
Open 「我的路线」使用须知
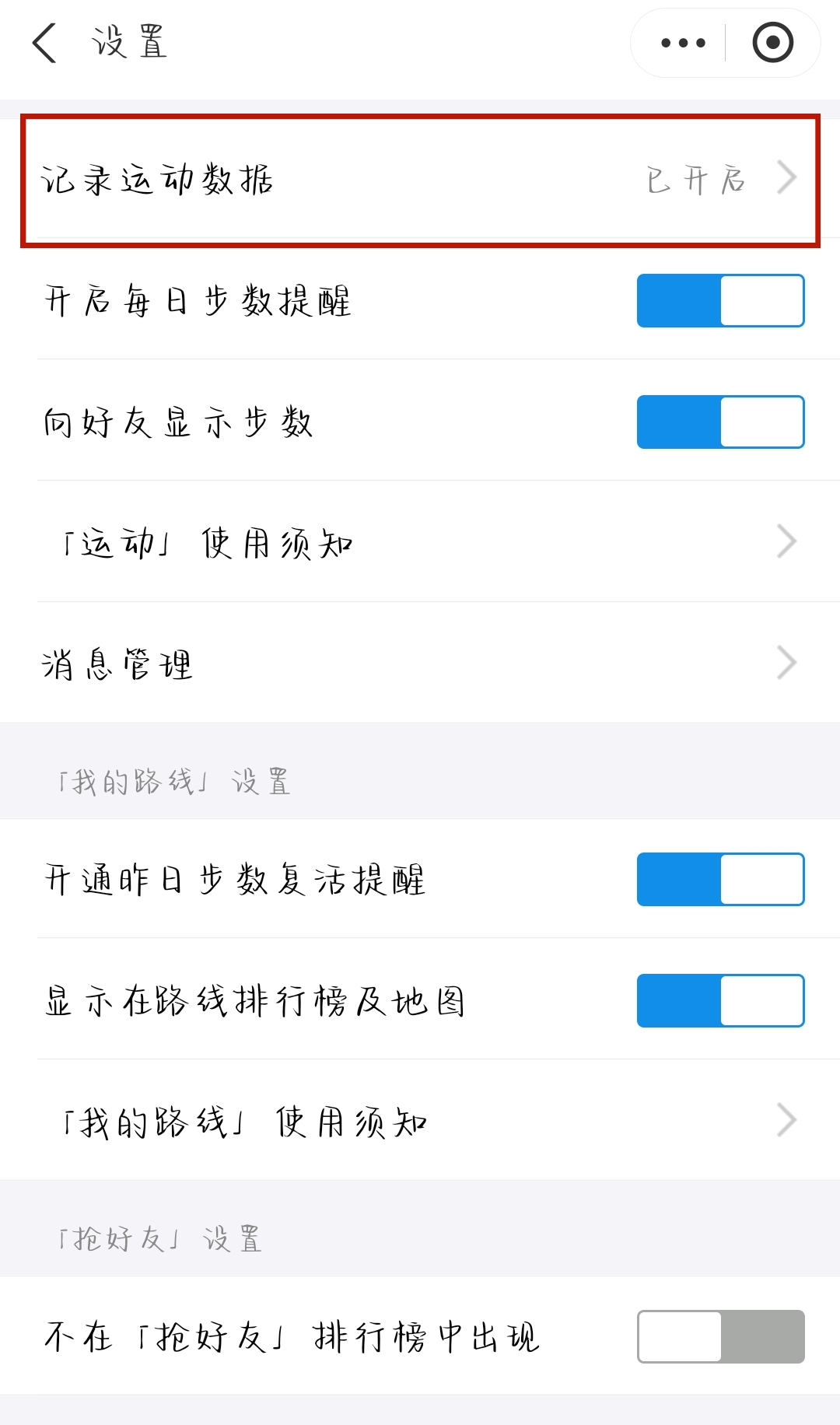pos(420,1121)
